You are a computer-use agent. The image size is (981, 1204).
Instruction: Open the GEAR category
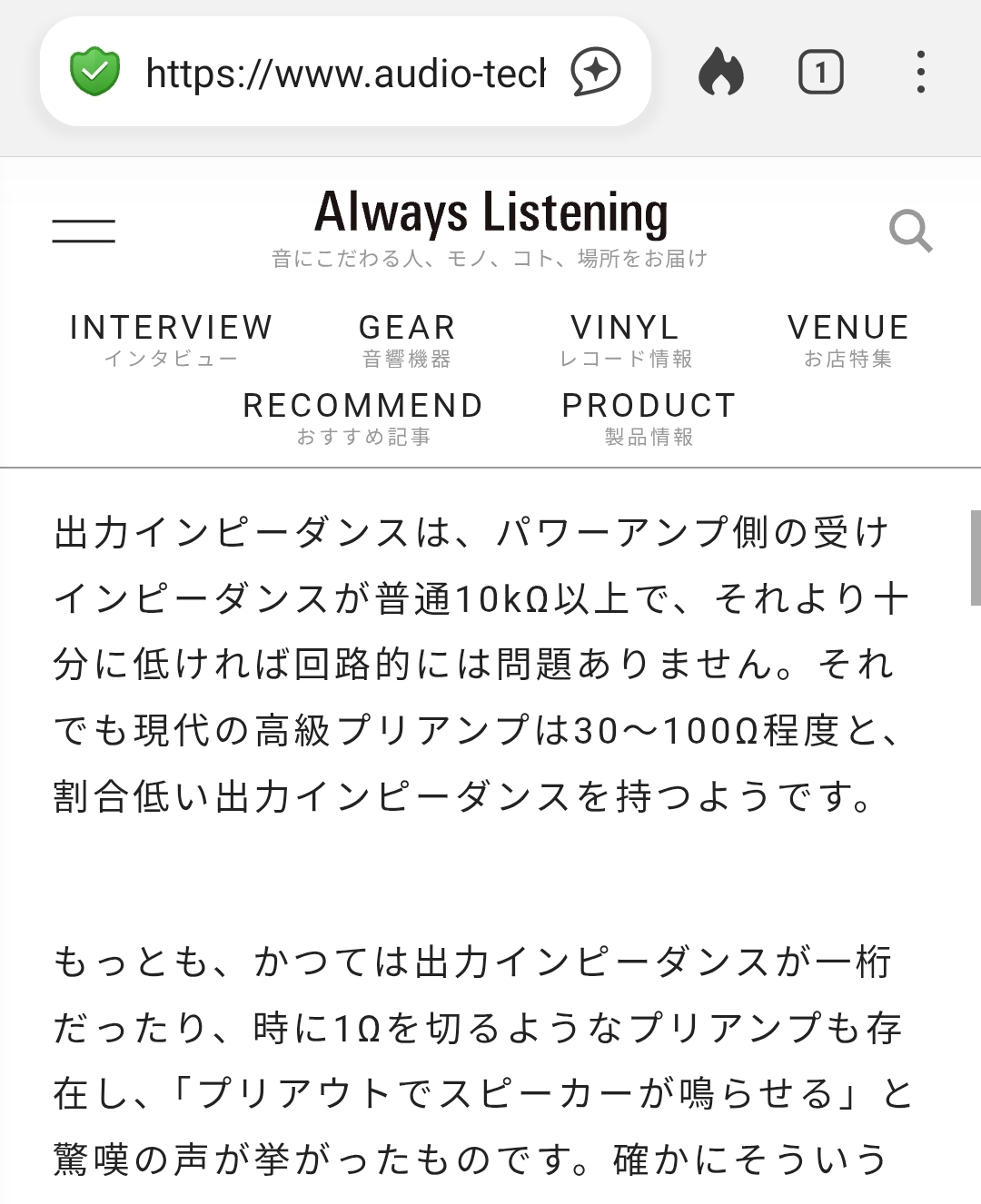[x=407, y=340]
